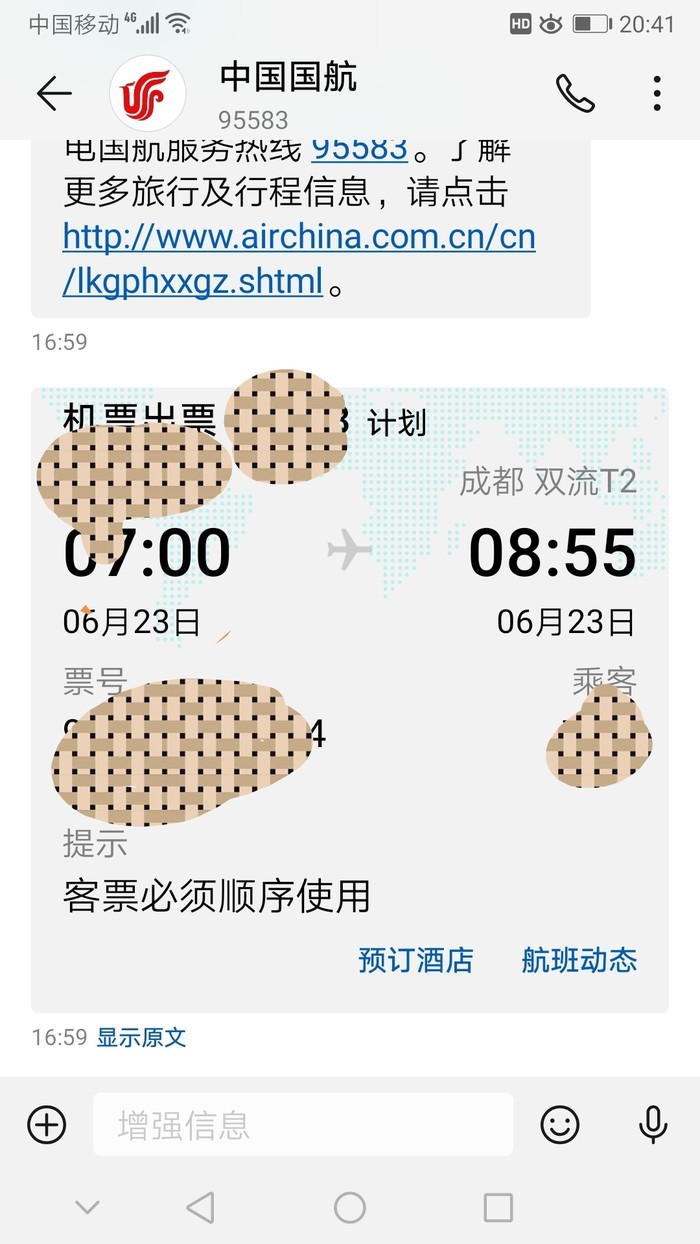This screenshot has width=700, height=1244.
Task: Focus the 增强信息 message field
Action: pyautogui.click(x=302, y=1125)
